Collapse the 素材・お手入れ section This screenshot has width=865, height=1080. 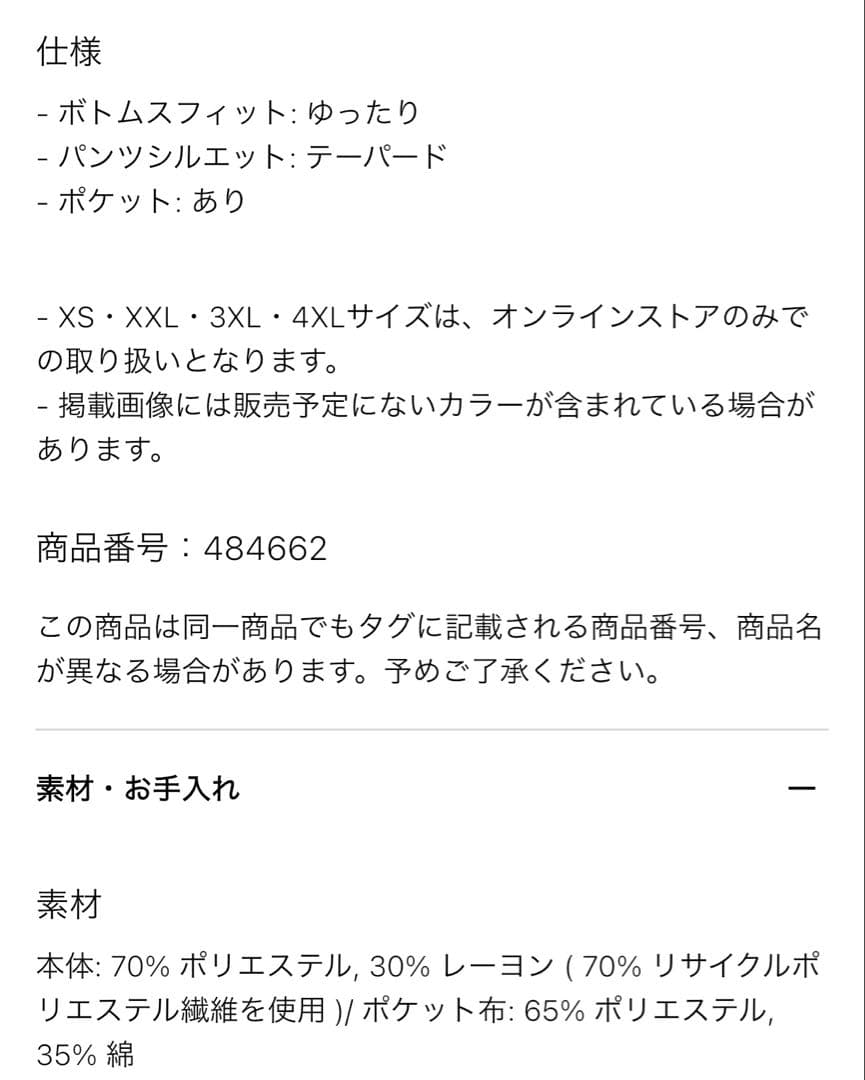click(x=802, y=789)
